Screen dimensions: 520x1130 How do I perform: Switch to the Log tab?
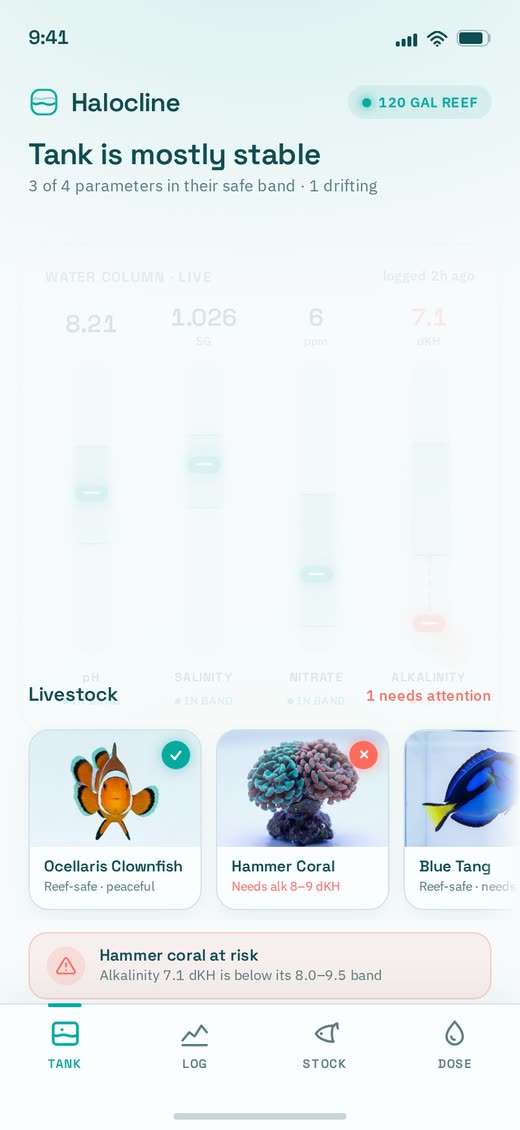(x=194, y=1045)
